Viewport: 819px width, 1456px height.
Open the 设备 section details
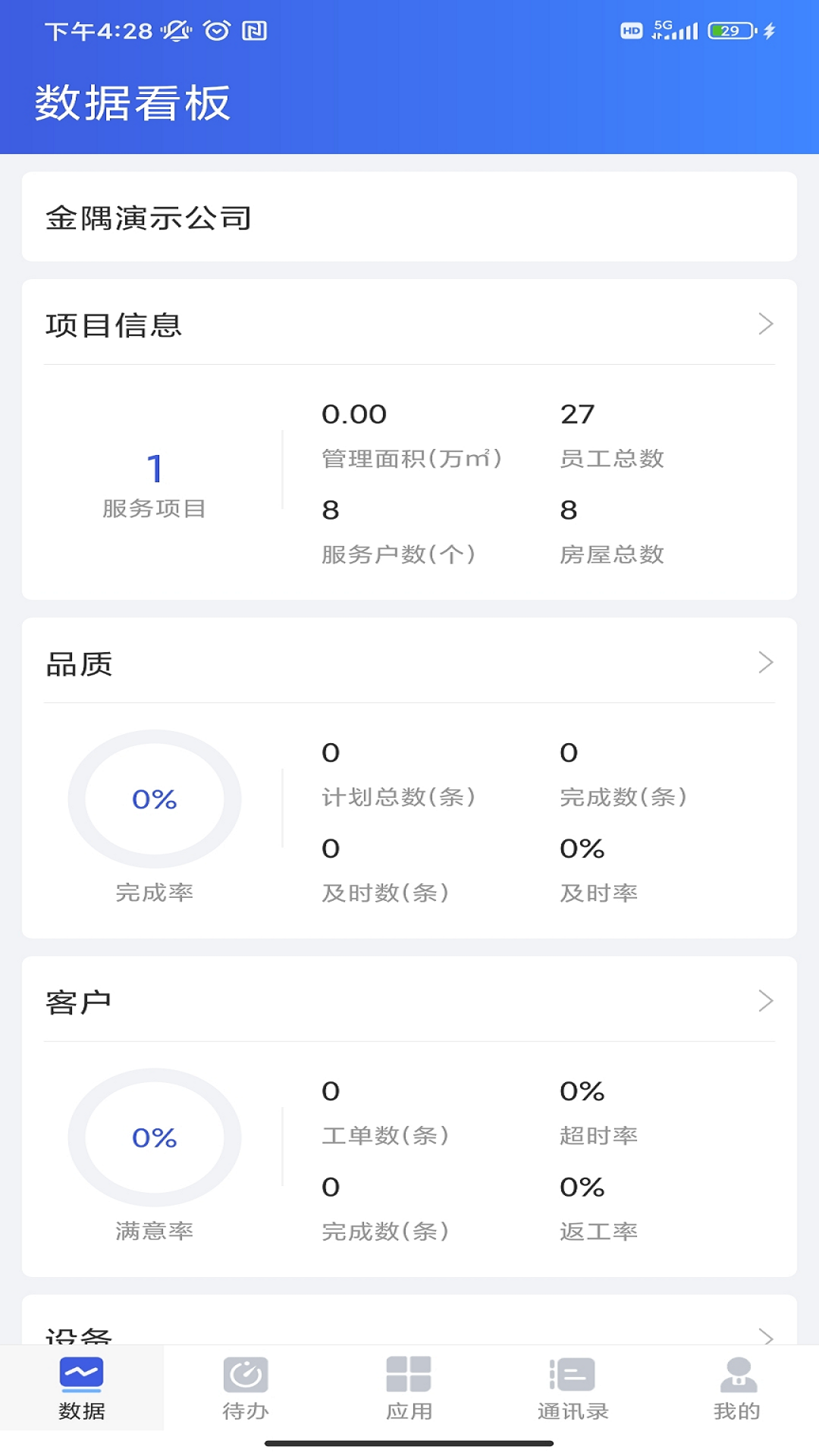[x=765, y=1335]
